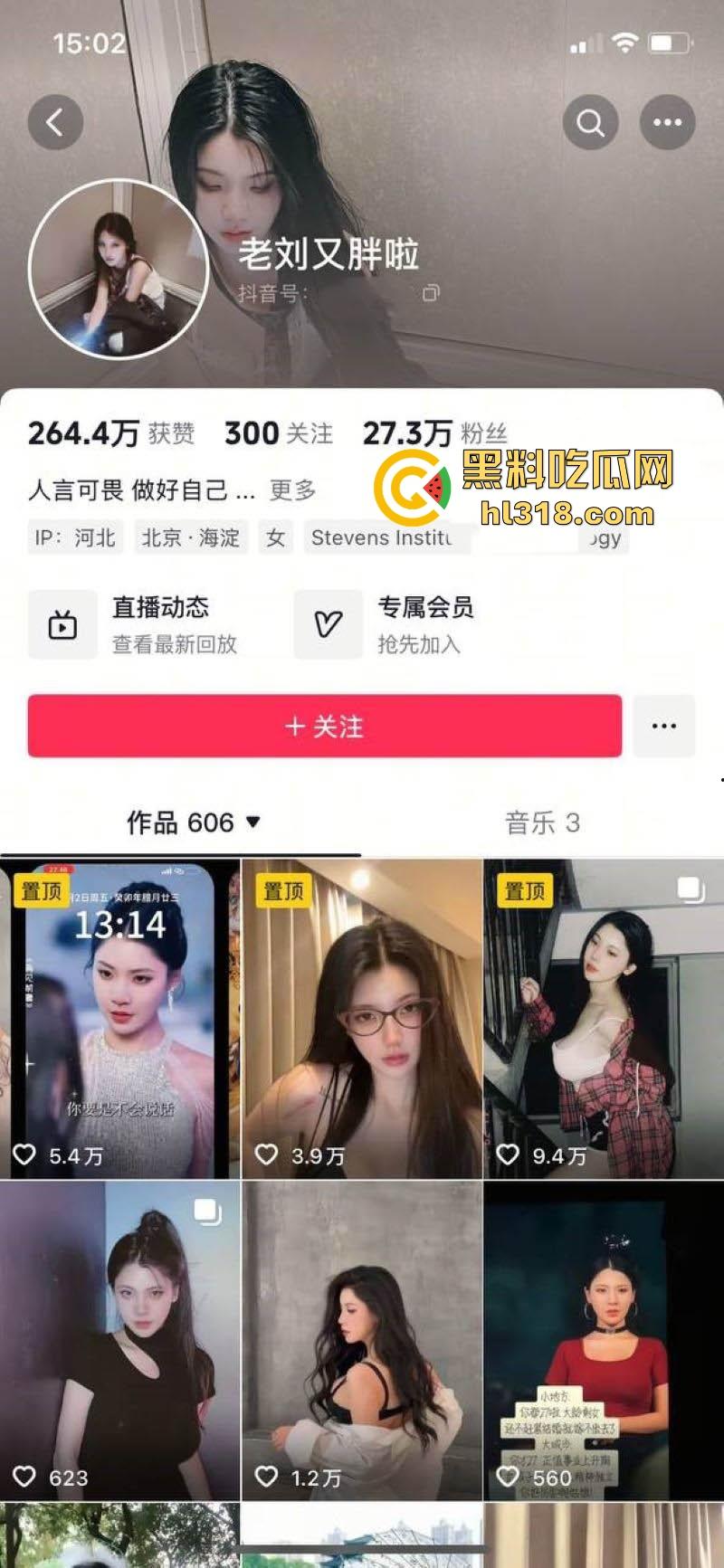Open the post with 623 likes

point(119,1339)
